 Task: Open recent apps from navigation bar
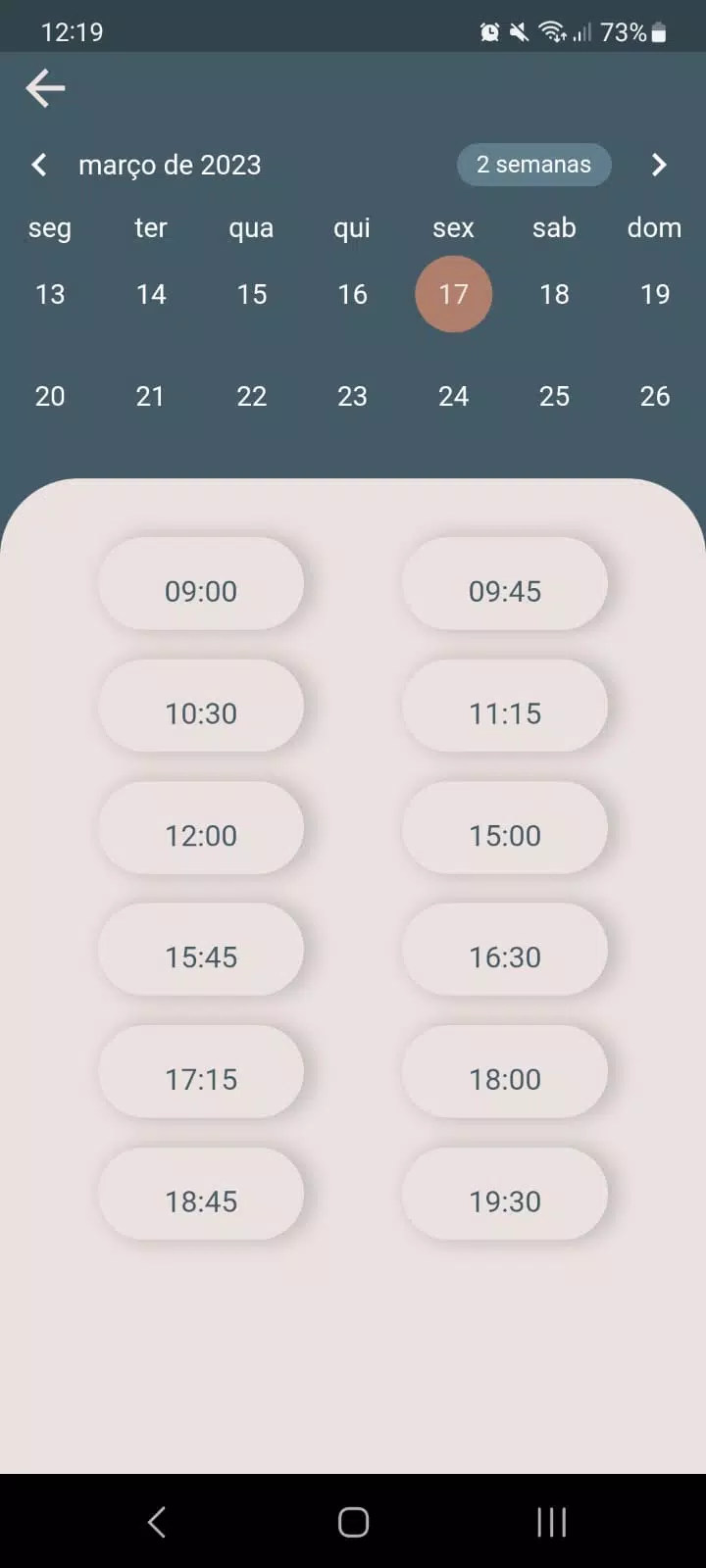[551, 1522]
